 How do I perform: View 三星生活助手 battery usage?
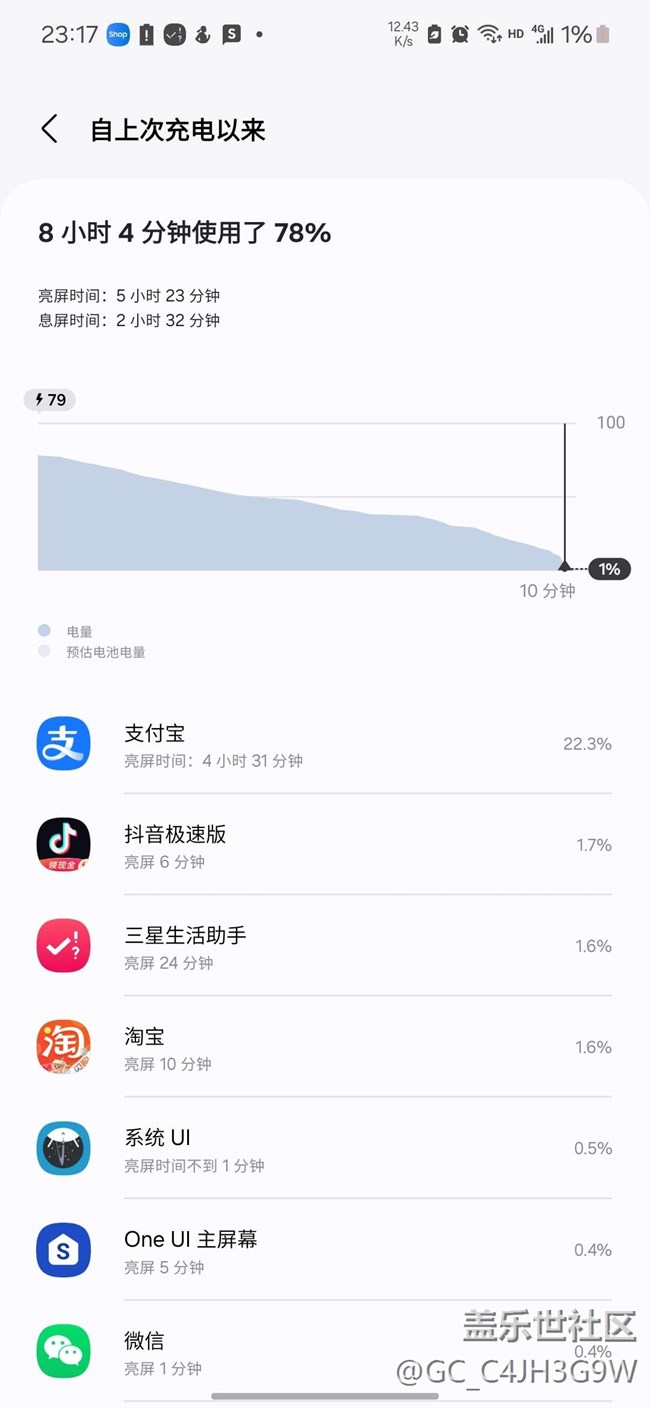pyautogui.click(x=325, y=946)
